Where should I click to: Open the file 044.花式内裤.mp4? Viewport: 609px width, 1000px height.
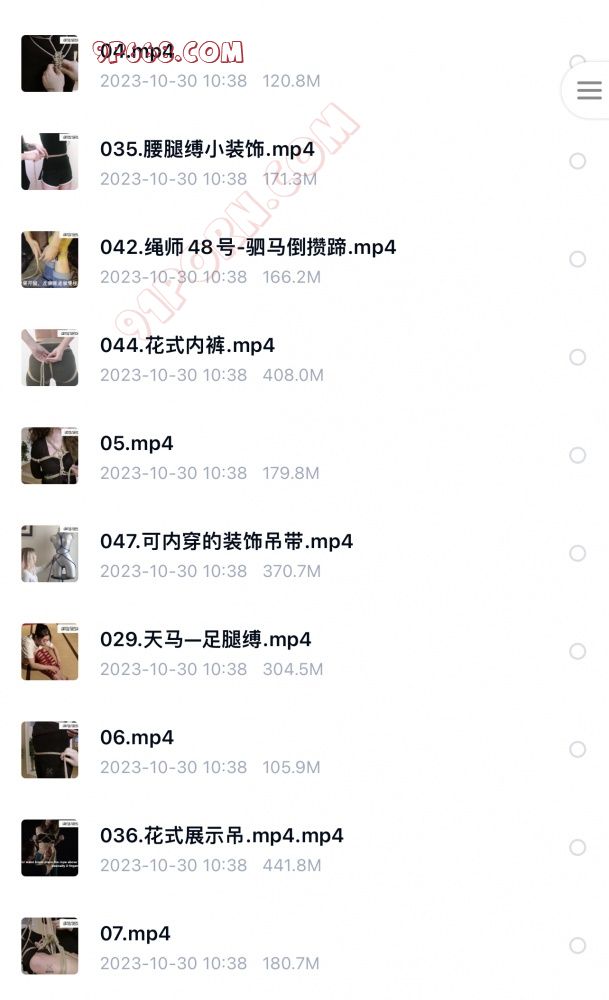coord(187,346)
